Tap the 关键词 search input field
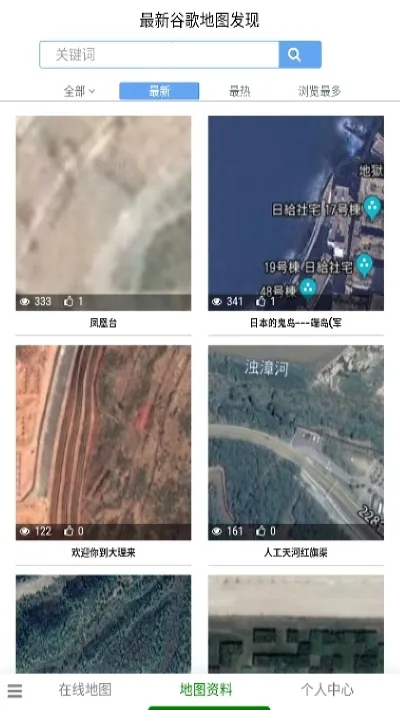 point(159,55)
